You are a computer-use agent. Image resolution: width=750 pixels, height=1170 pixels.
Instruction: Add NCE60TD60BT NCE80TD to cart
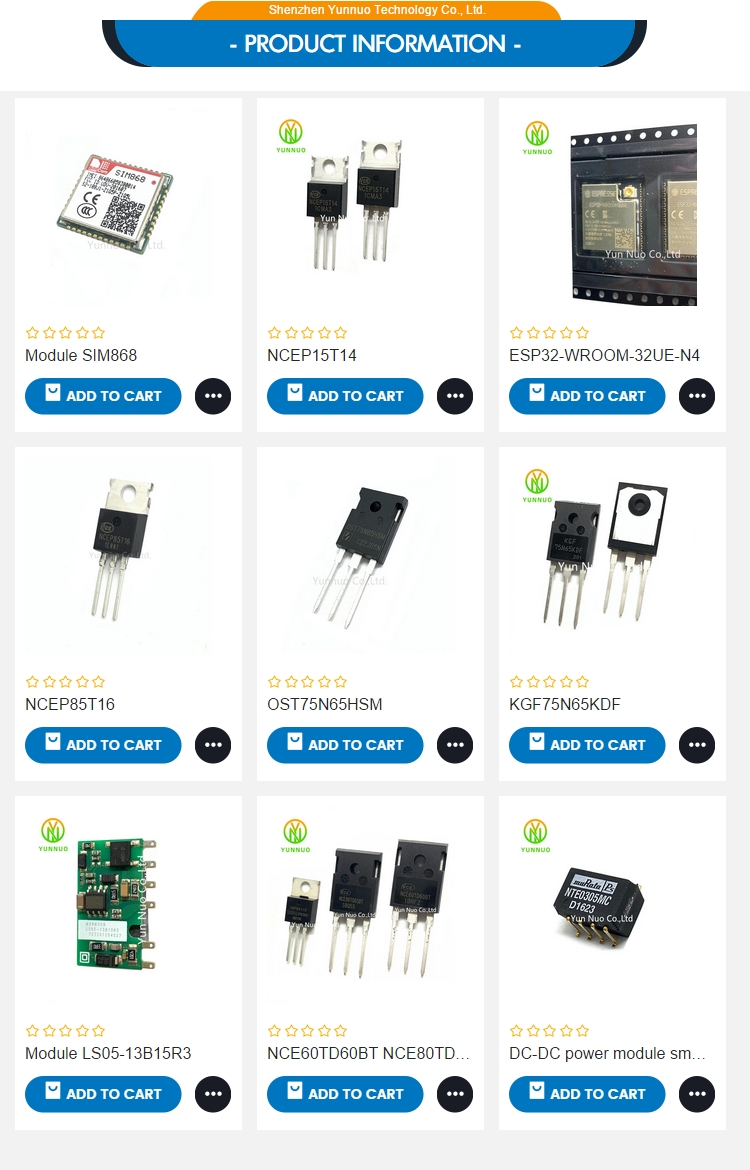345,1094
